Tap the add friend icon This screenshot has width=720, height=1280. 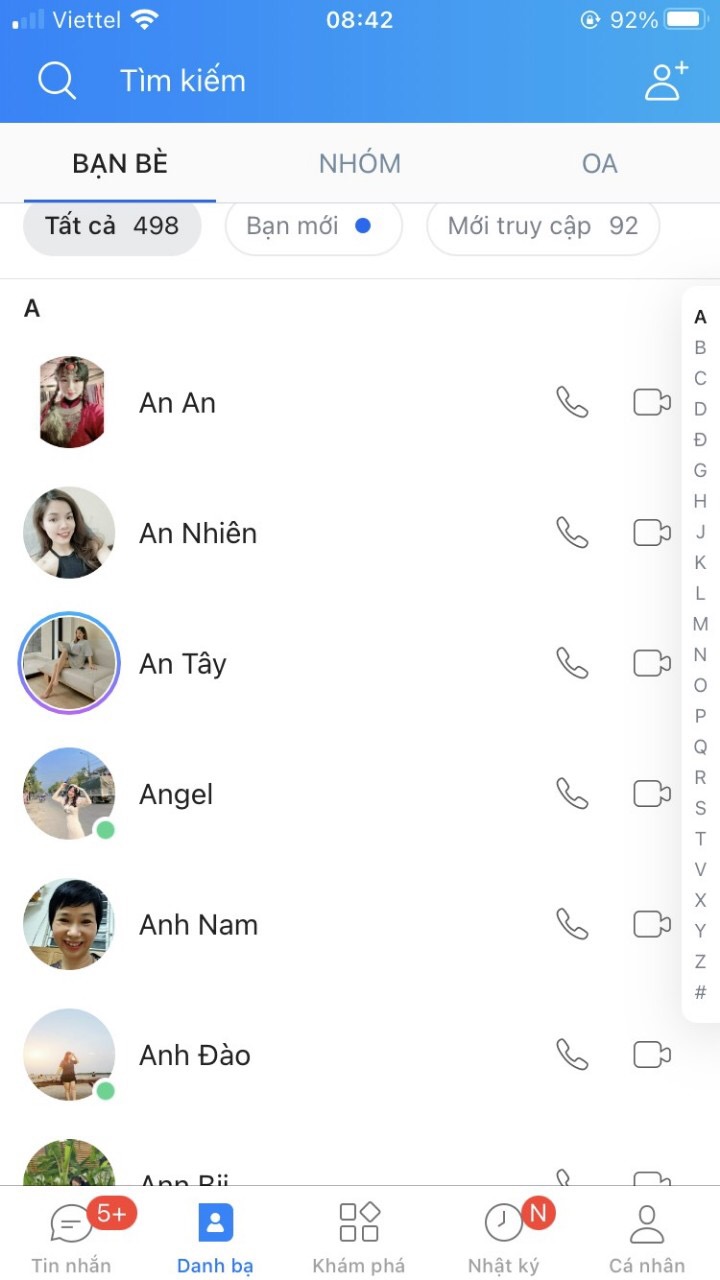[666, 81]
